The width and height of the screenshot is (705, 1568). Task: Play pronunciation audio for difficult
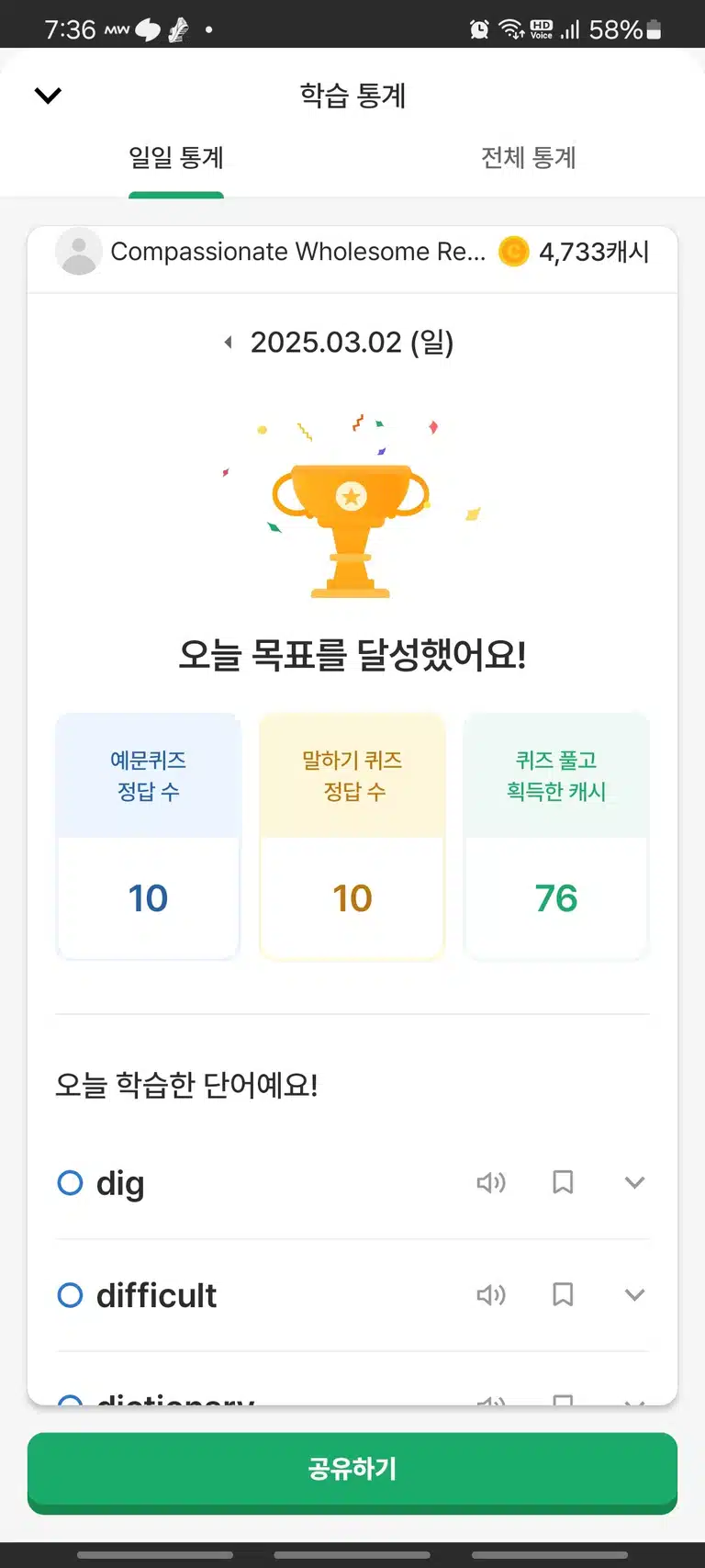pos(491,1295)
